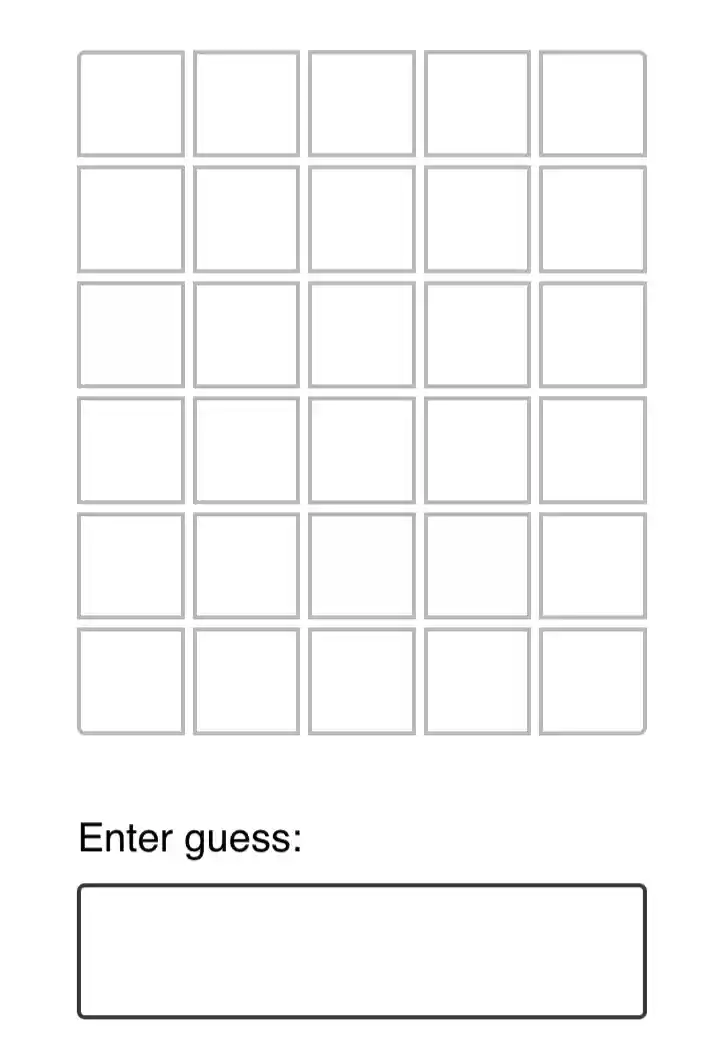Click the center cell of the third row
This screenshot has height=1060, width=724.
(x=361, y=333)
